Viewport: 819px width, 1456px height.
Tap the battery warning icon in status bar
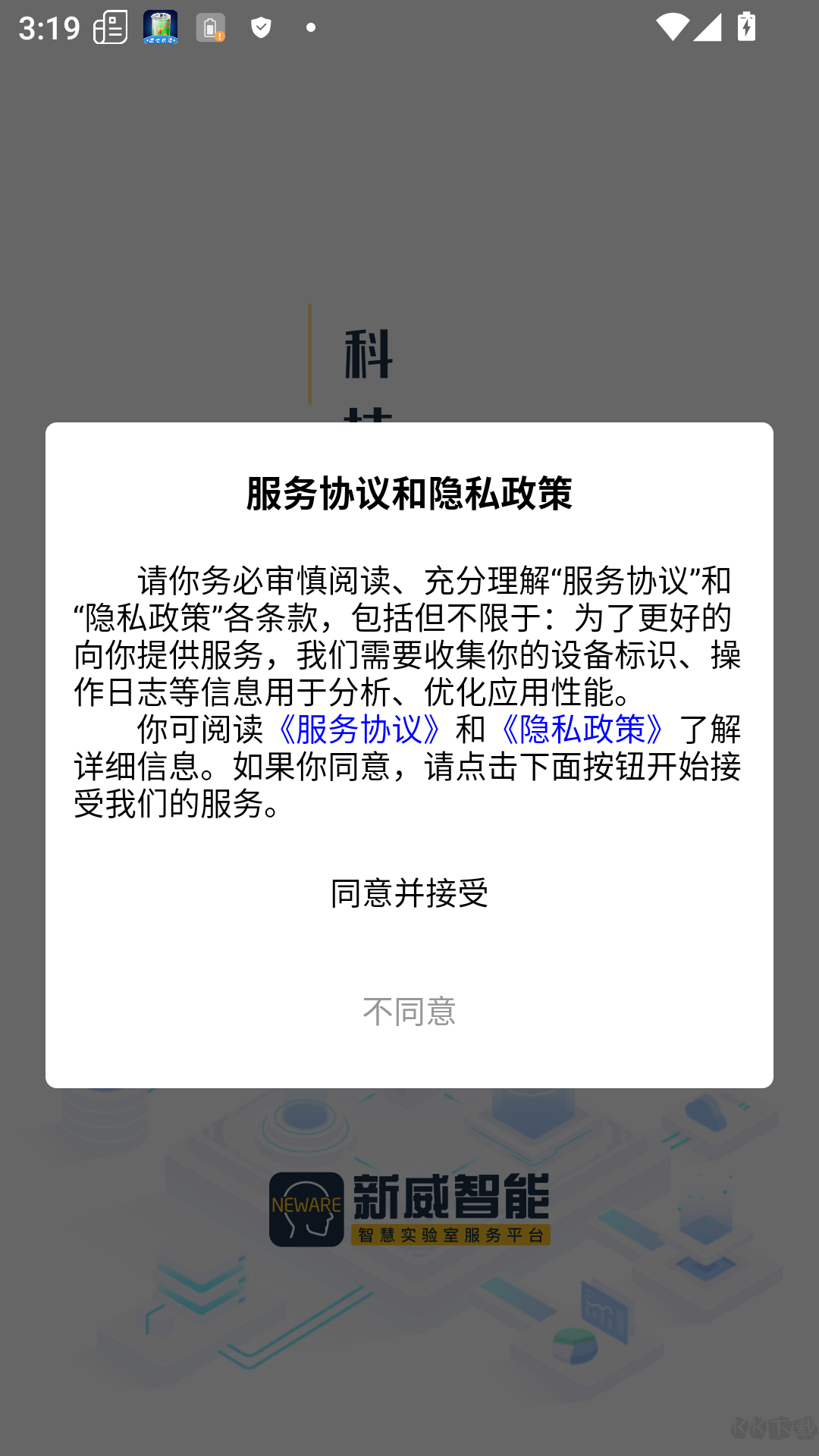point(211,27)
